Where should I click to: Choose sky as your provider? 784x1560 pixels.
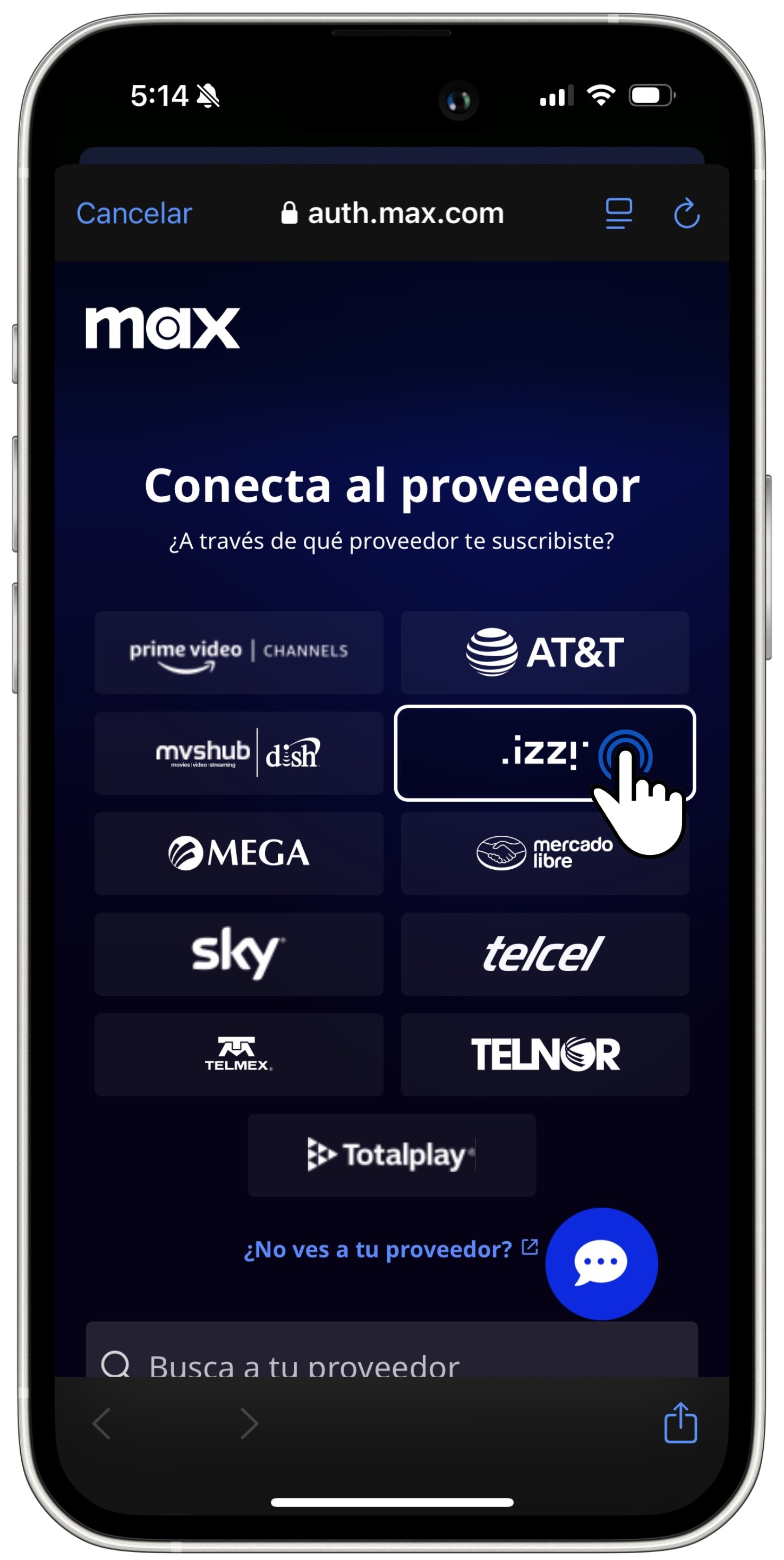[x=238, y=954]
